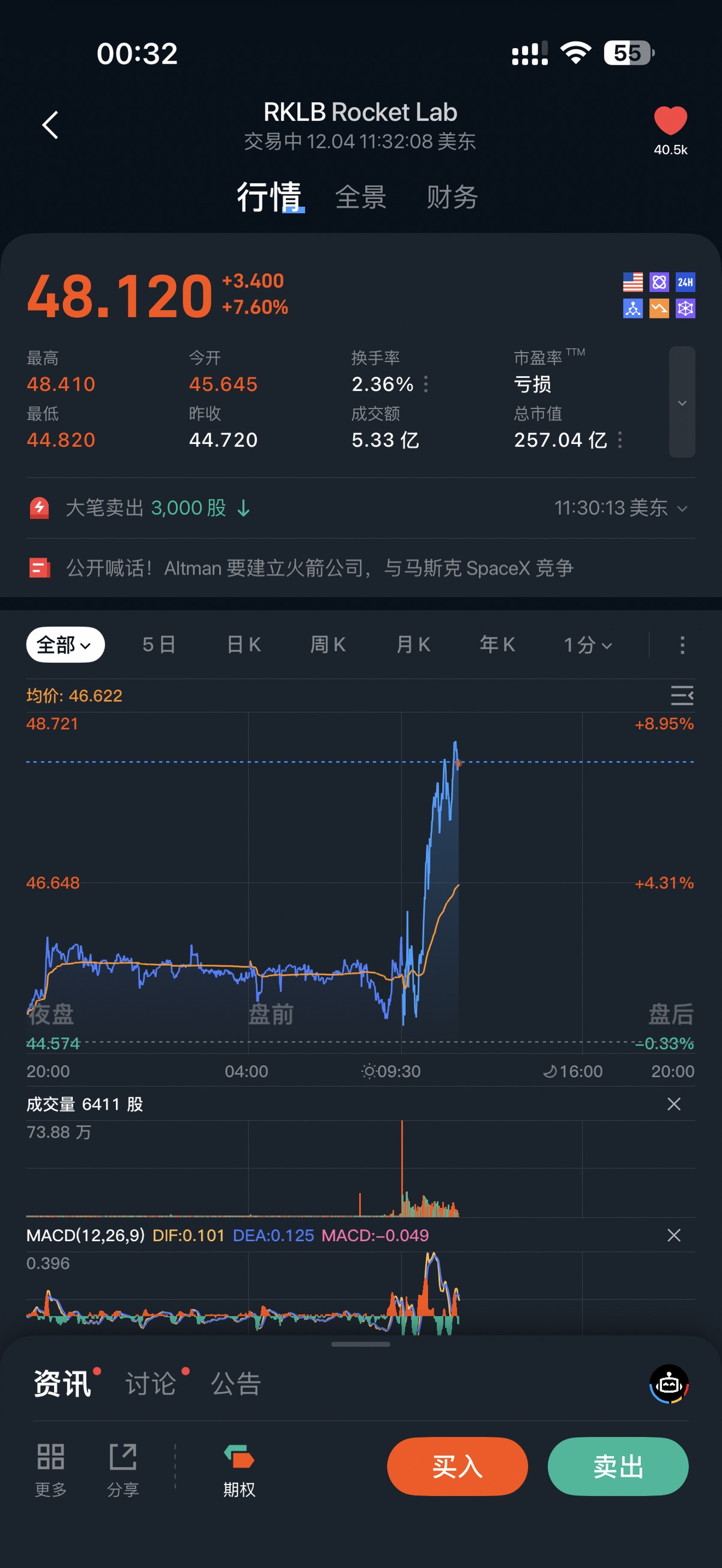
Task: Close the 成交量 volume panel
Action: 673,1104
